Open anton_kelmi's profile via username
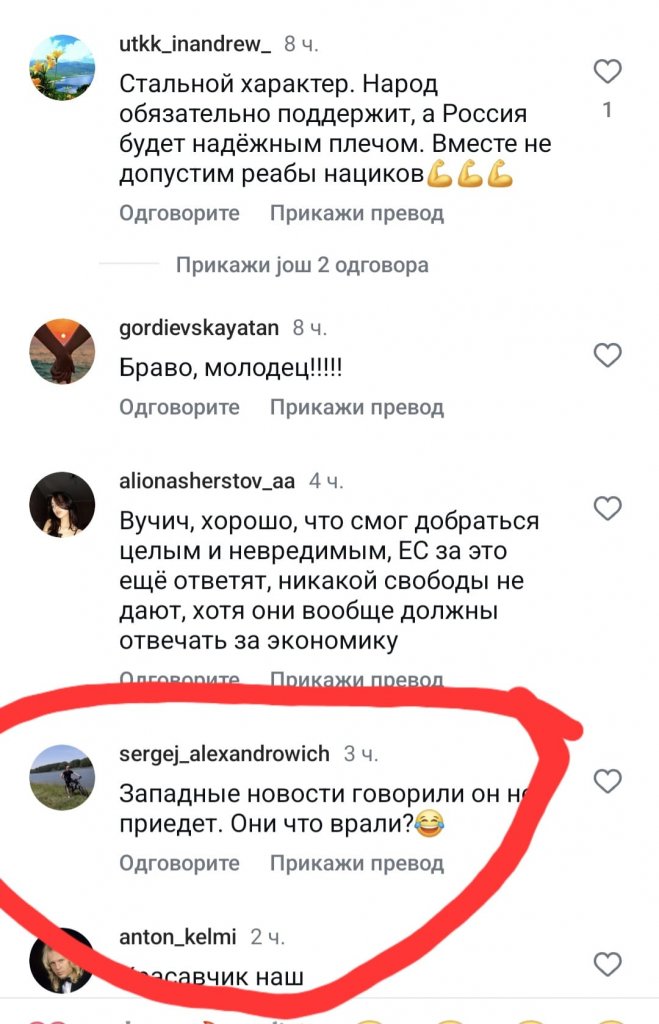Image resolution: width=659 pixels, height=1024 pixels. pyautogui.click(x=177, y=937)
